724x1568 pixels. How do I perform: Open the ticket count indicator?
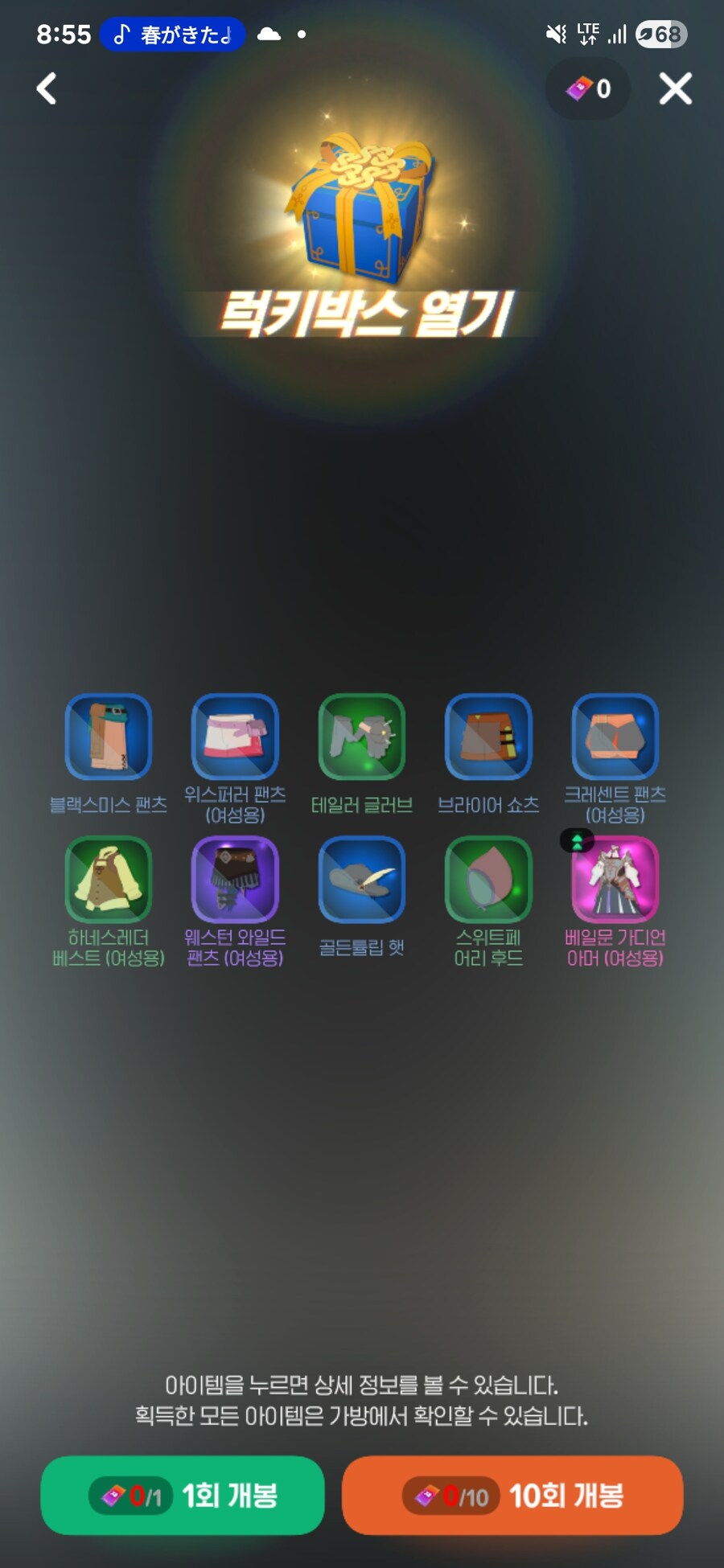[589, 88]
